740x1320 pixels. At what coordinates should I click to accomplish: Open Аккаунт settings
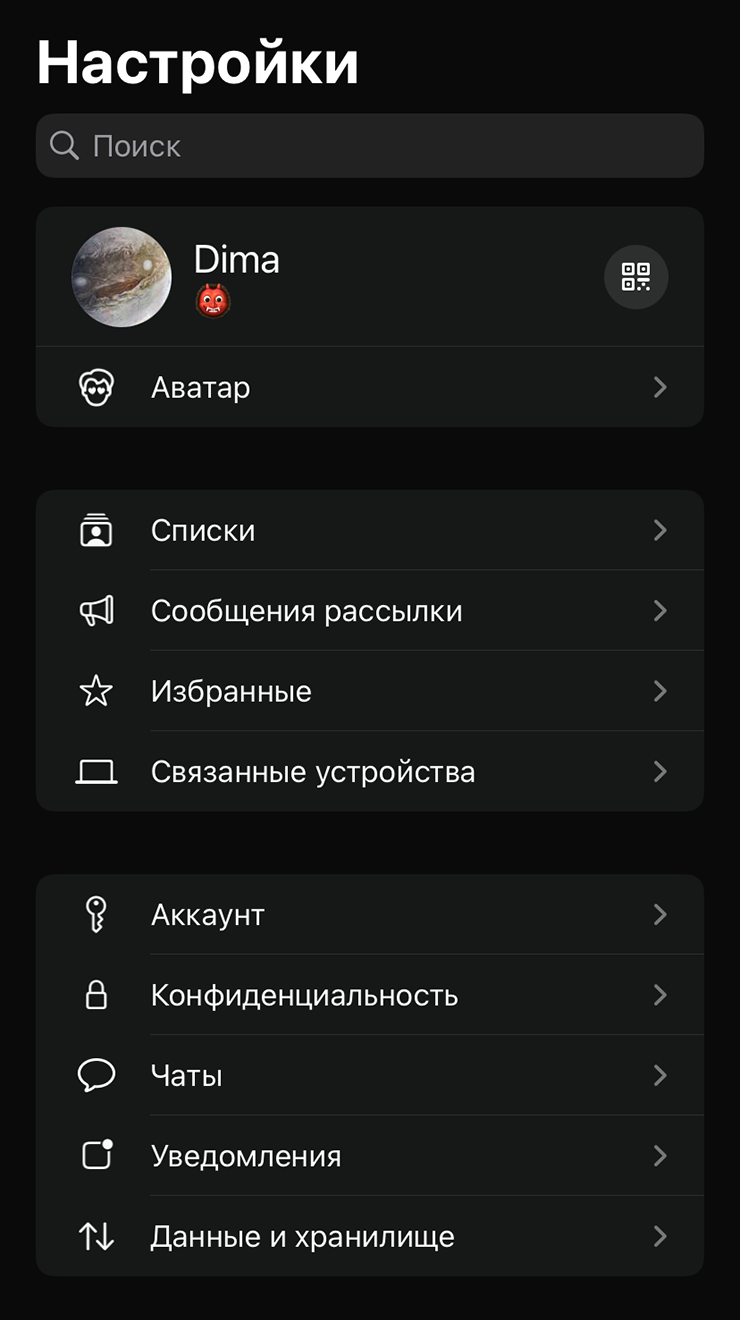tap(370, 915)
